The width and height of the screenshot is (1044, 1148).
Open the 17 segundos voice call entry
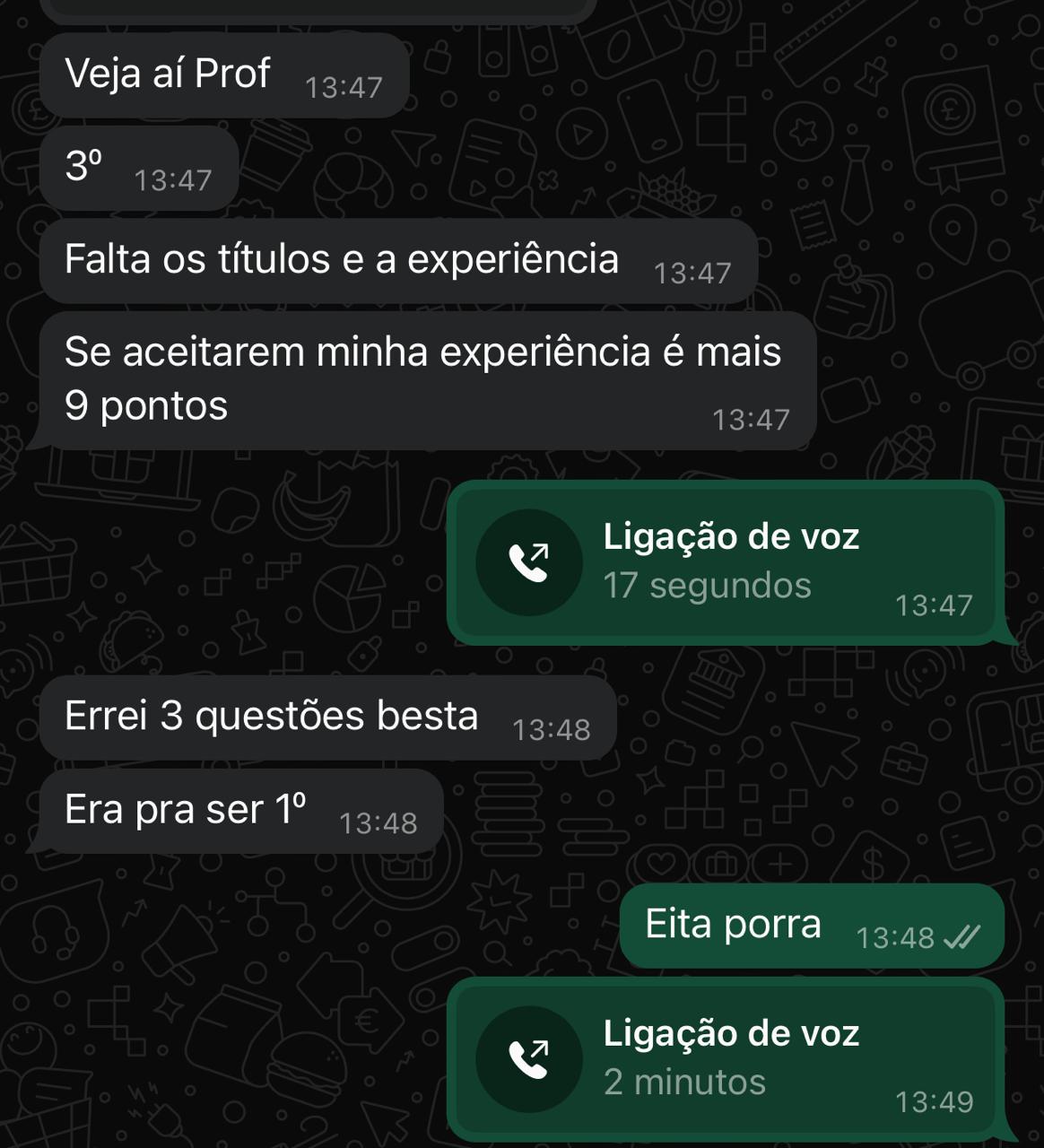[x=725, y=562]
